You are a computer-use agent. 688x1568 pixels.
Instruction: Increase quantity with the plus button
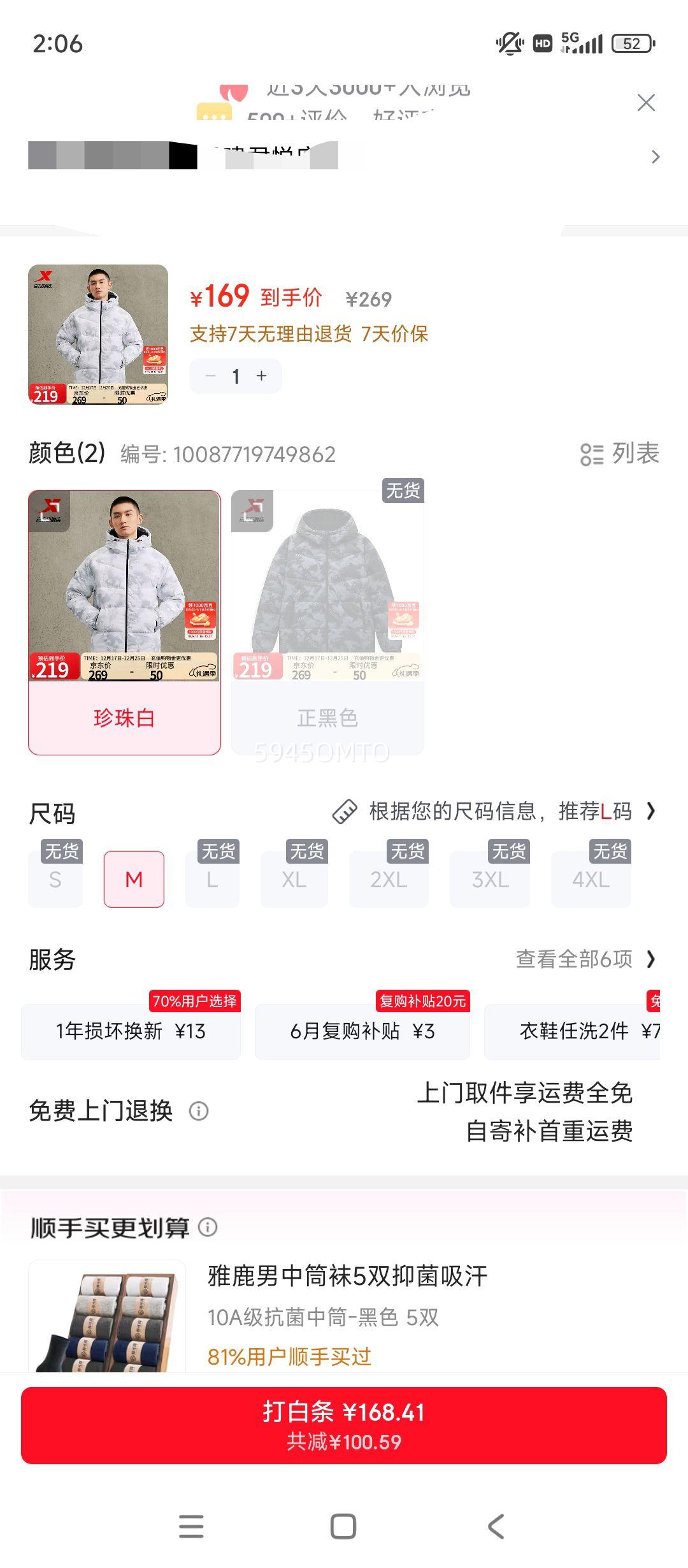262,376
